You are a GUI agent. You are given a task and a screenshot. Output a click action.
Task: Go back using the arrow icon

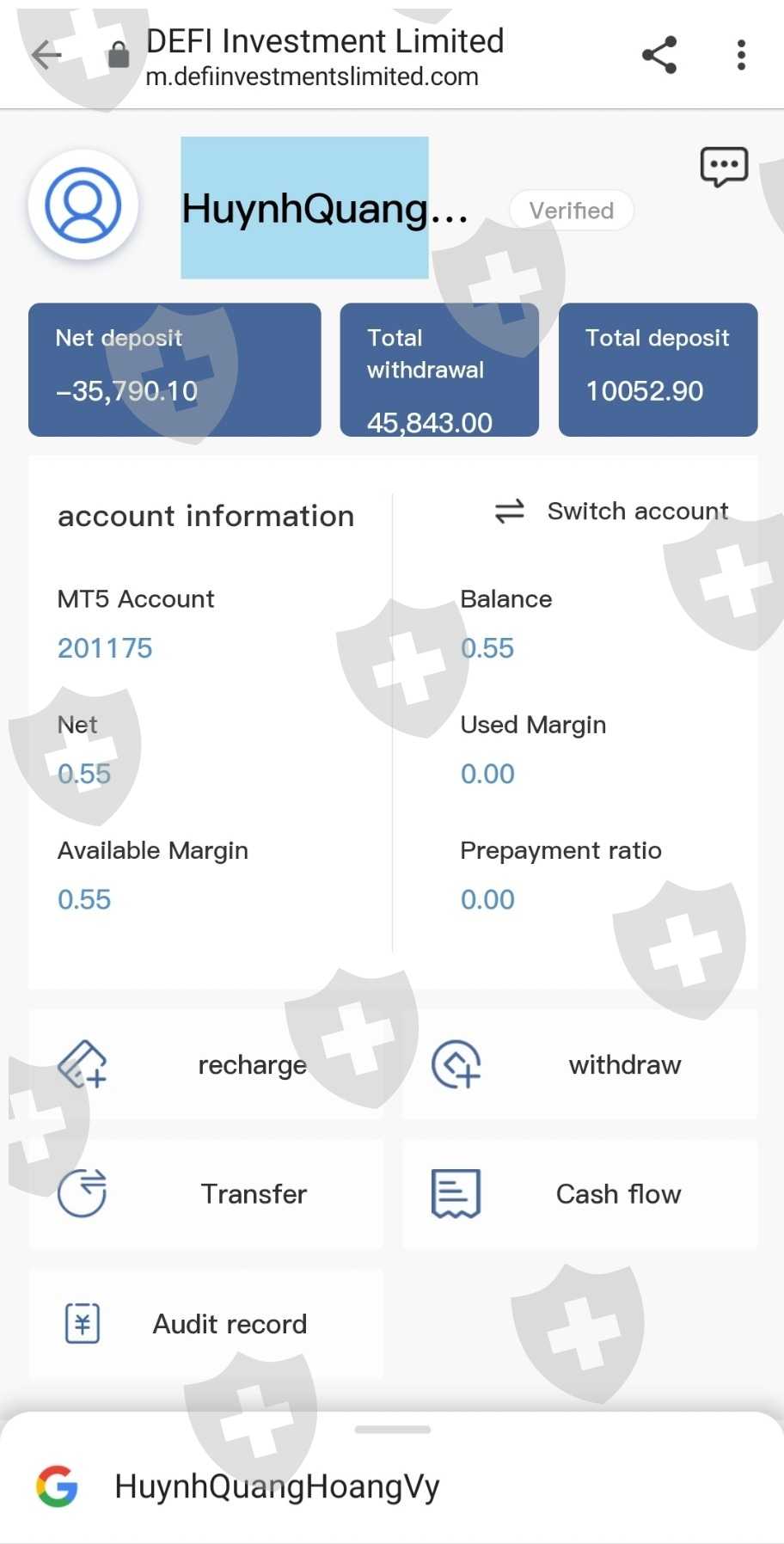(46, 55)
